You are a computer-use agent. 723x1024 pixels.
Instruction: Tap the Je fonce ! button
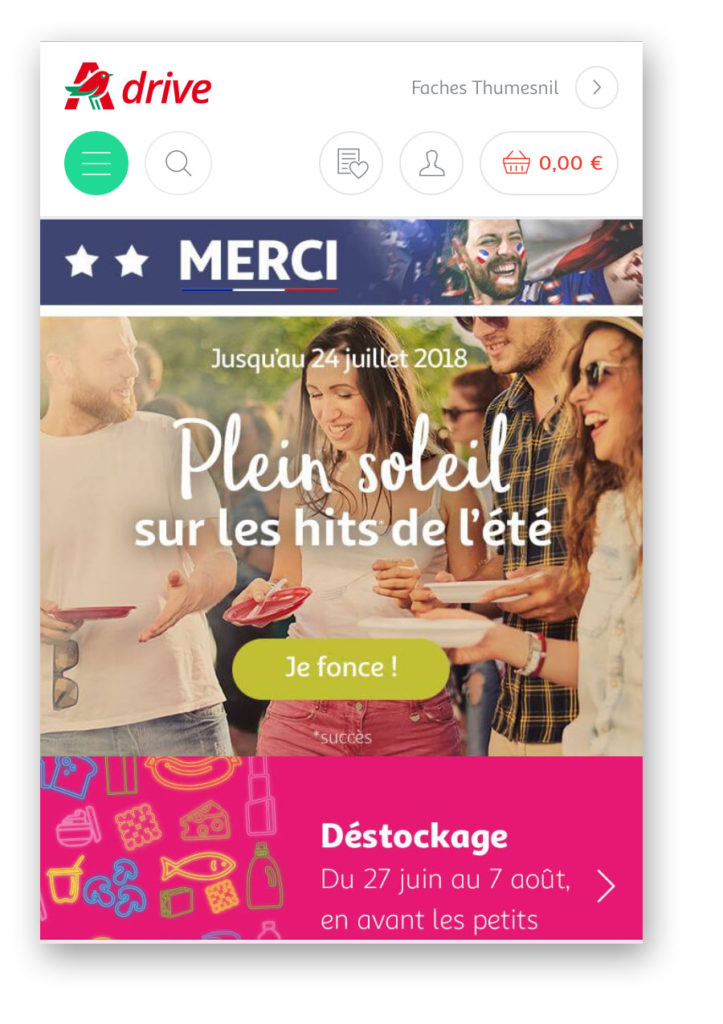[x=341, y=668]
